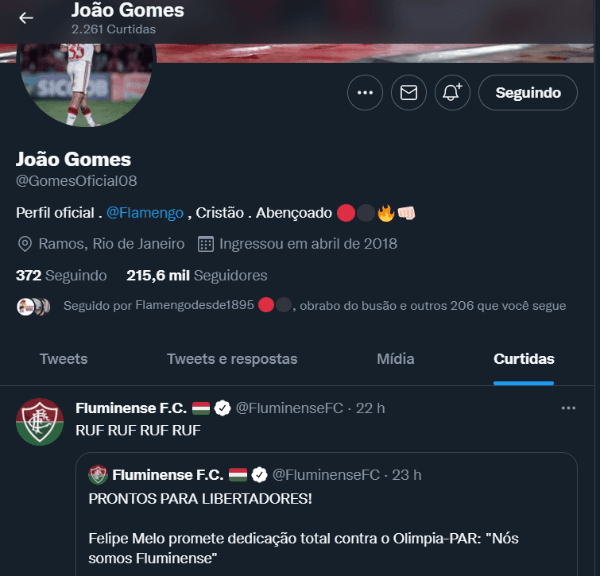View the 215,6 mil Seguidores list
Screen dimensions: 600x576
click(x=196, y=275)
